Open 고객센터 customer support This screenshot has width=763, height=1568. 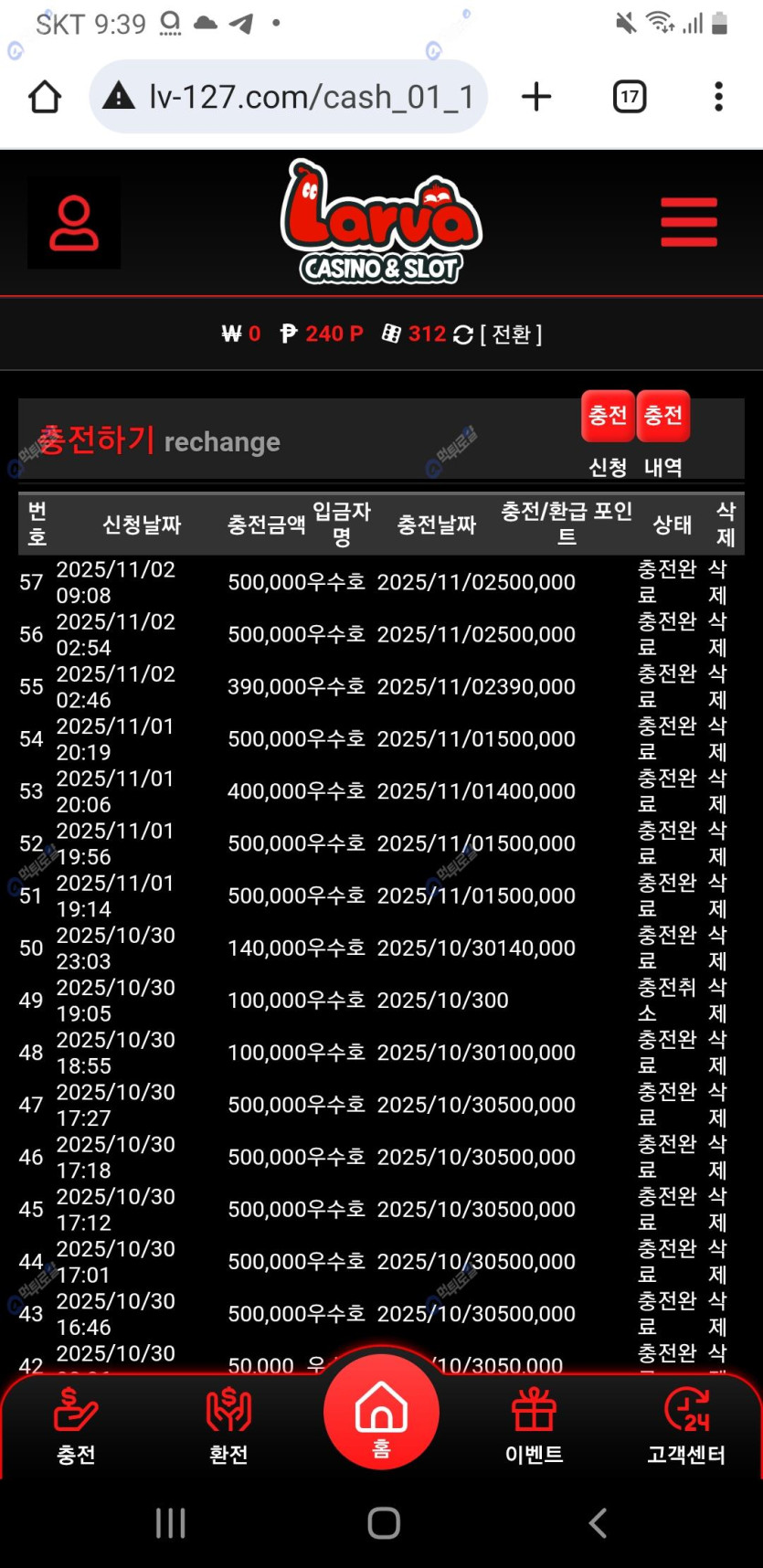686,1425
